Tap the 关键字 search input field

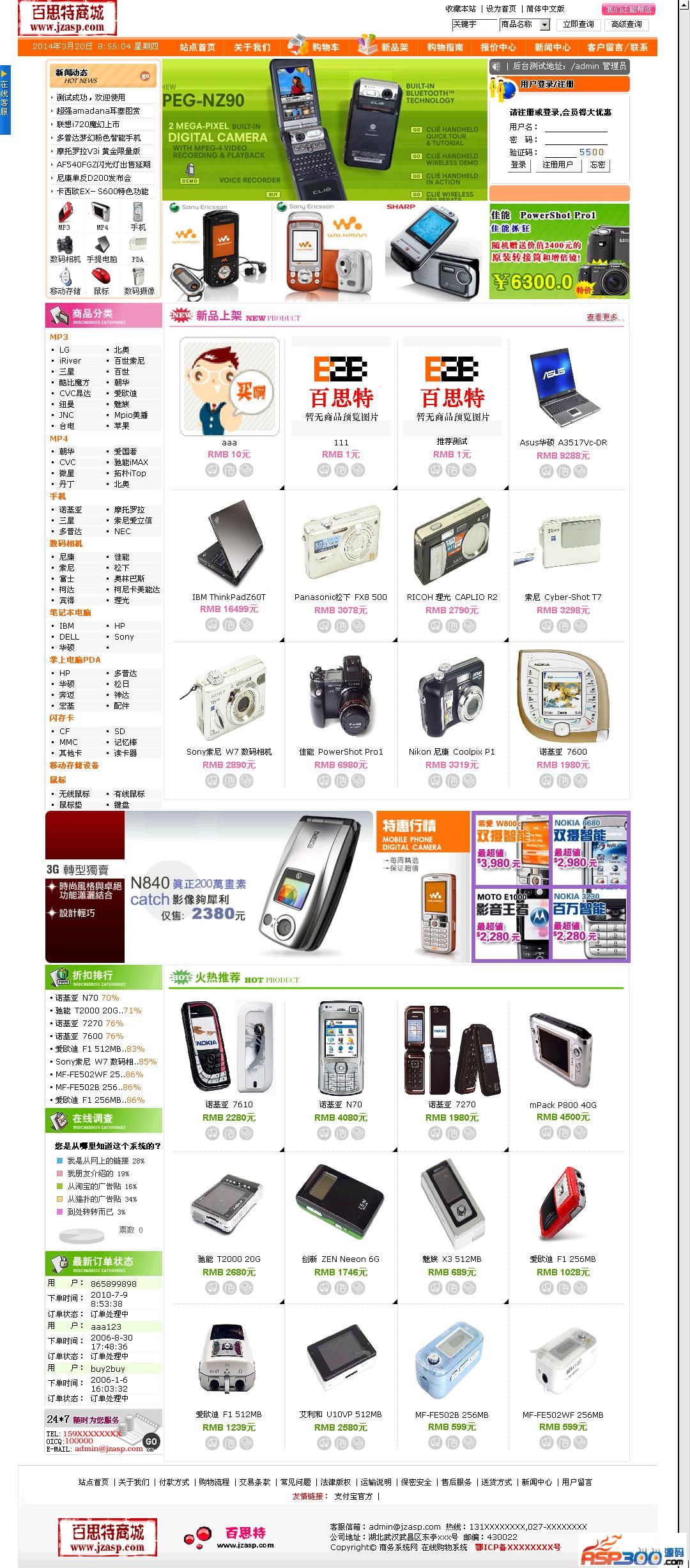[474, 25]
